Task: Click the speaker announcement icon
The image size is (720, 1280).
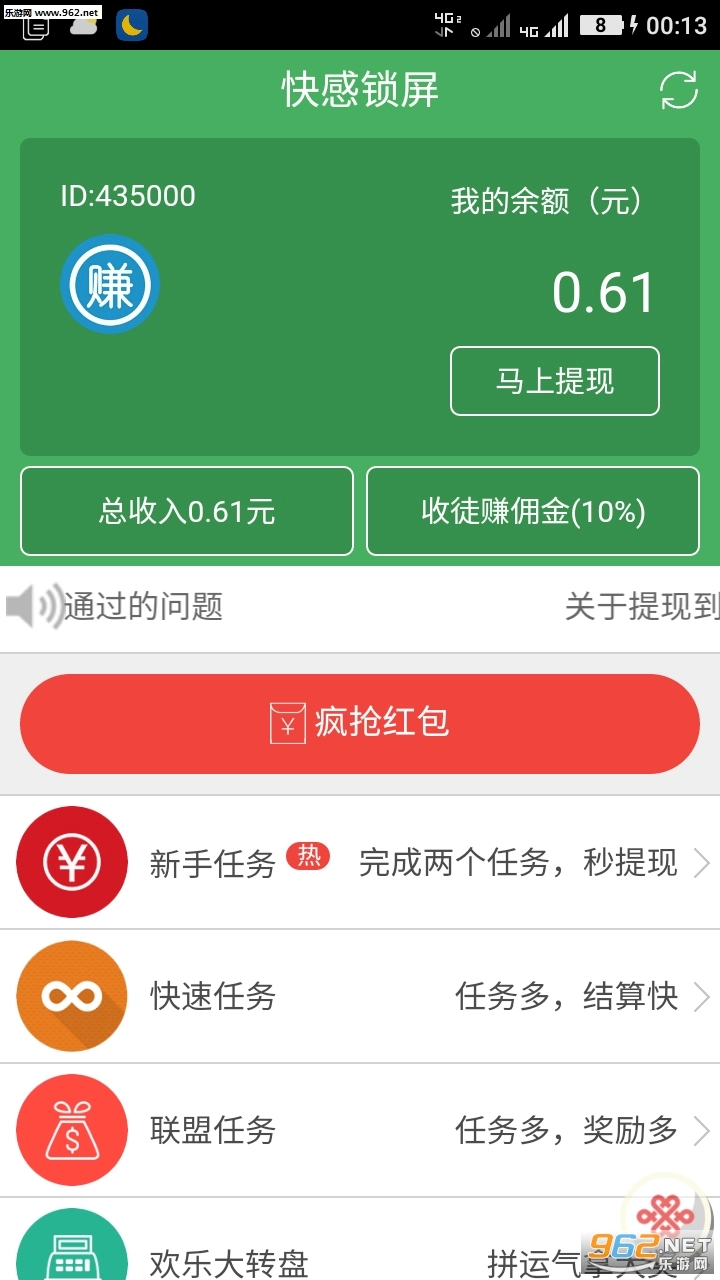Action: [x=30, y=606]
